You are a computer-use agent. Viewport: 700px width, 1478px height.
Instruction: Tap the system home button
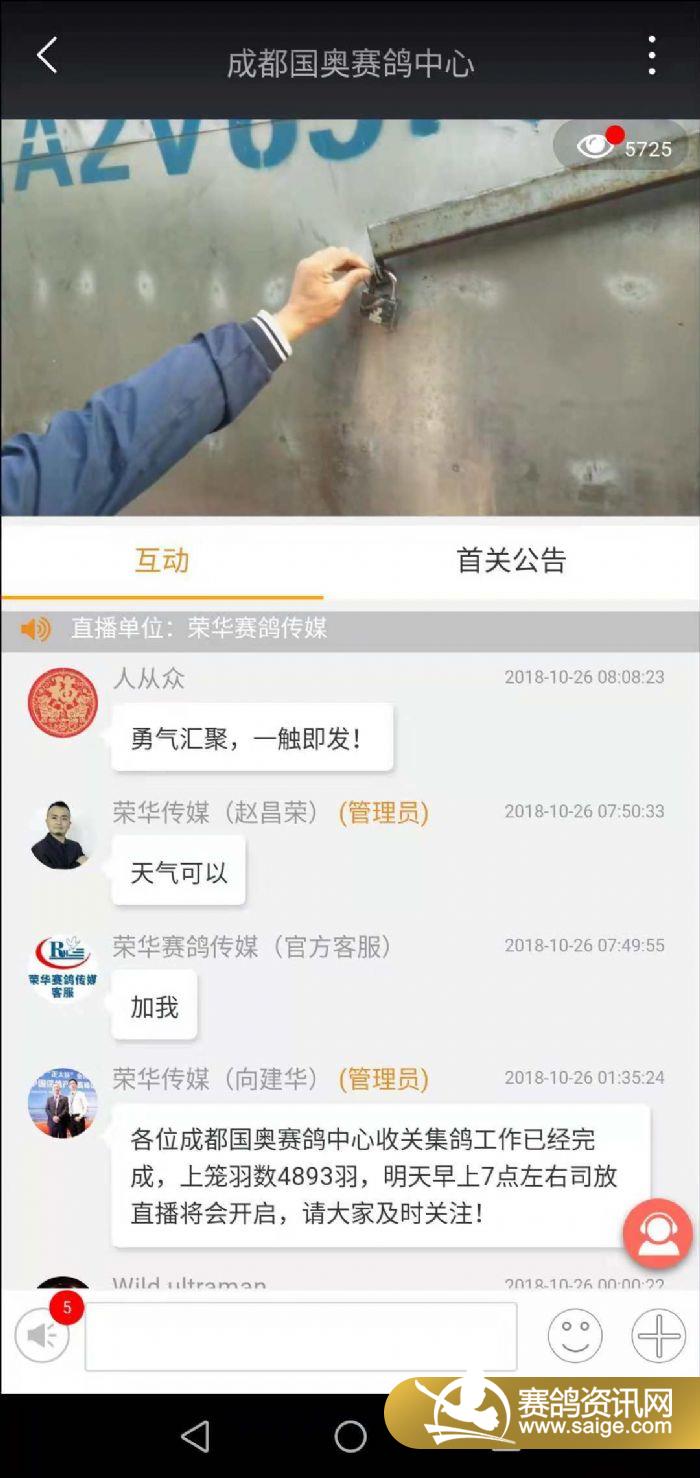coord(350,1436)
